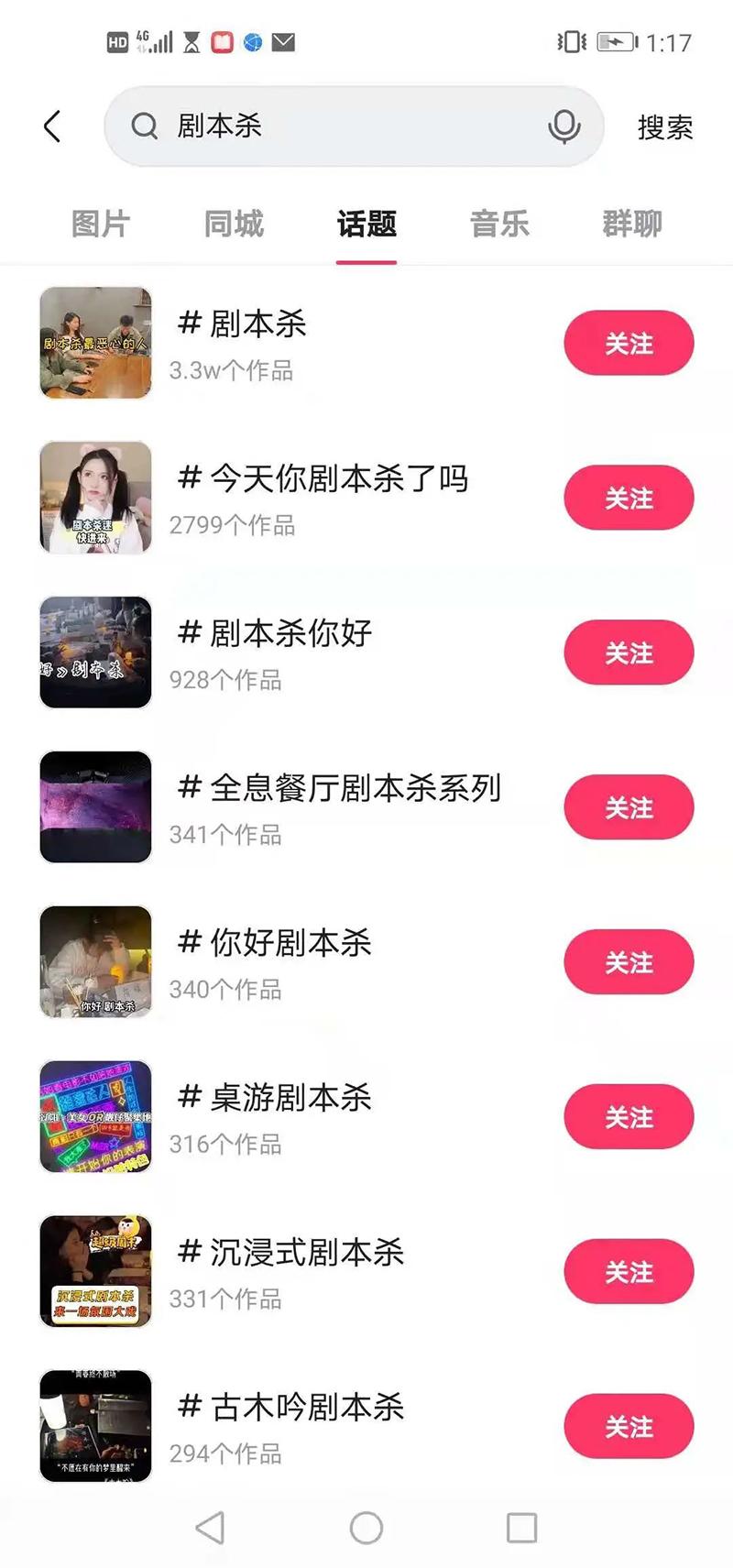Switch to the 图片 tab

click(x=101, y=224)
